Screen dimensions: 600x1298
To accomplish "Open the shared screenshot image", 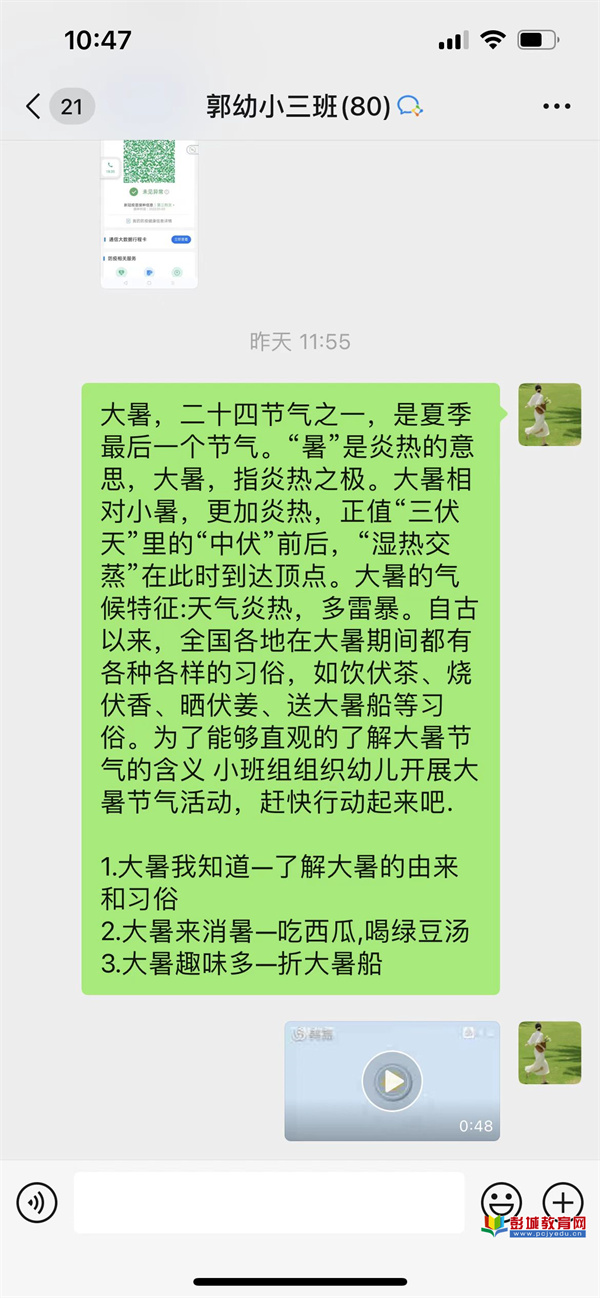I will click(x=149, y=214).
